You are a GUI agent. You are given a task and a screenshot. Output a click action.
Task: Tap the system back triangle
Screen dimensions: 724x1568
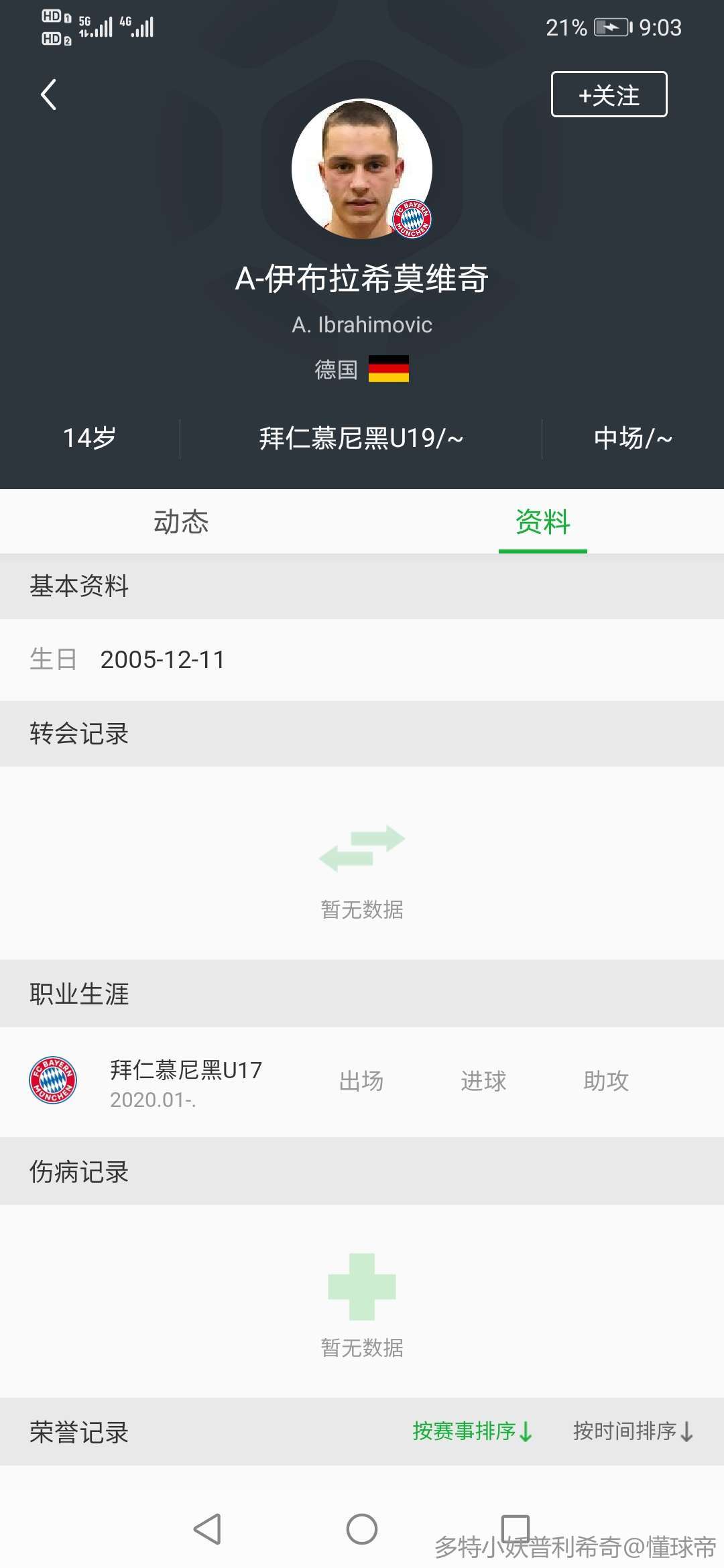(207, 1529)
